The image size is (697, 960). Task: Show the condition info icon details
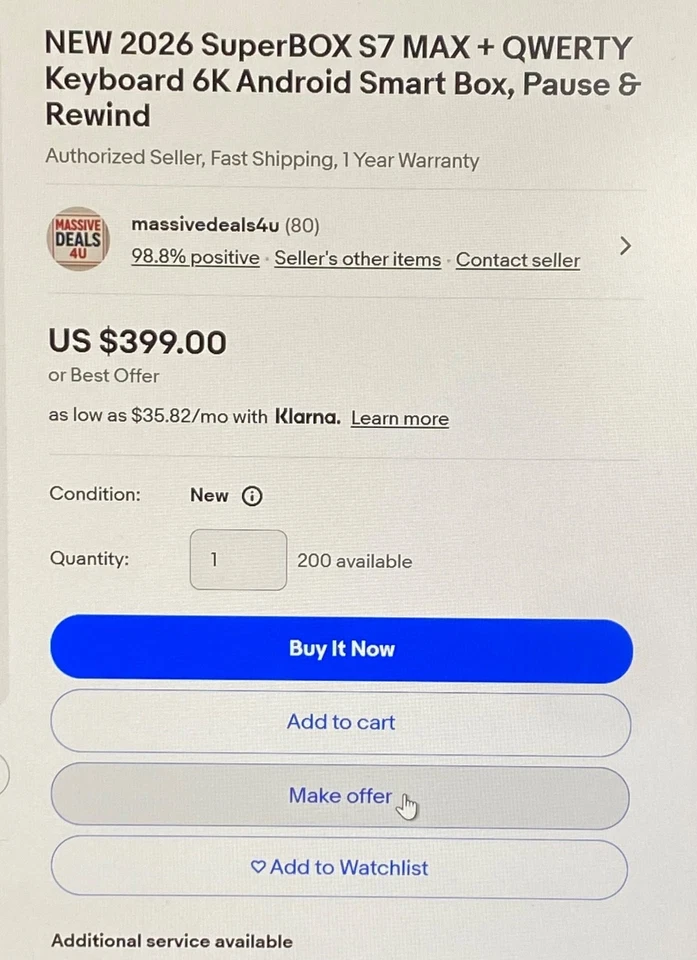coord(253,495)
